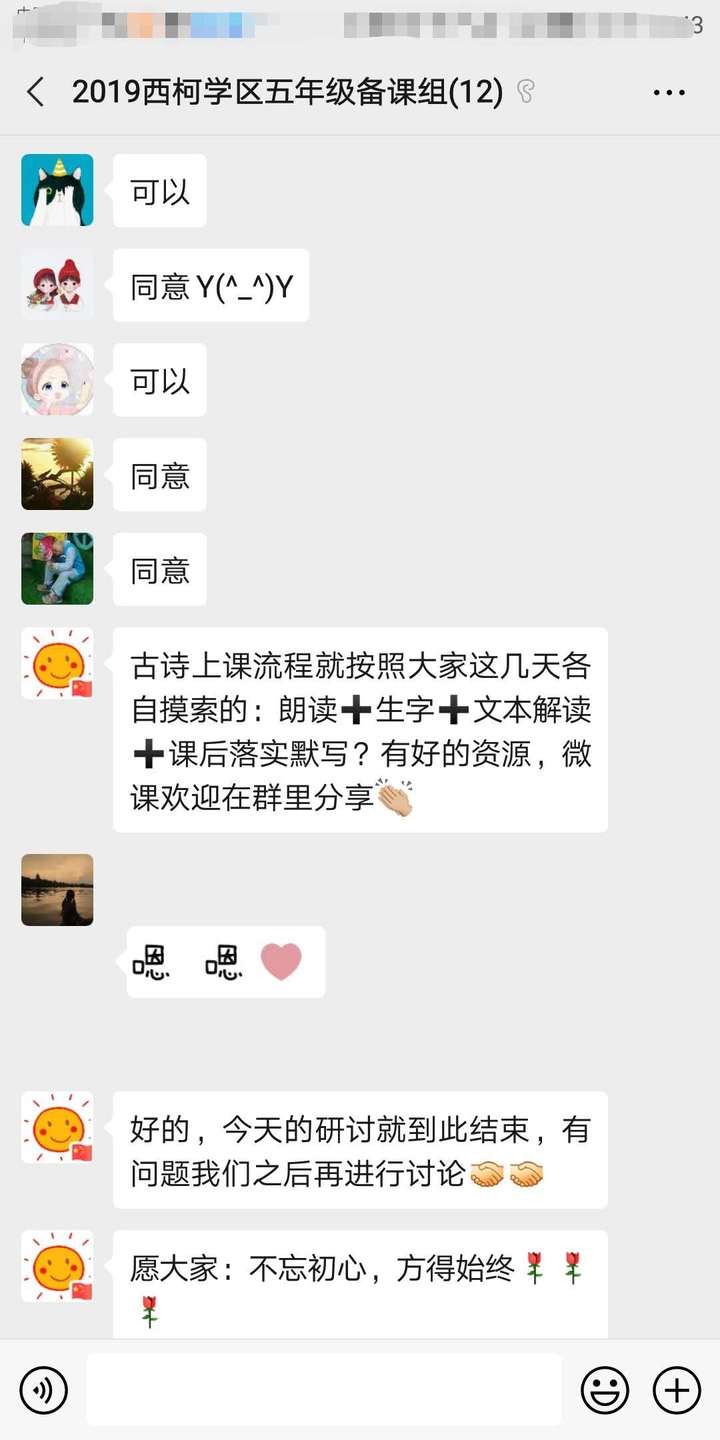
Task: View profile of sender of 同意 Y(^_^)Y
Action: pyautogui.click(x=57, y=285)
